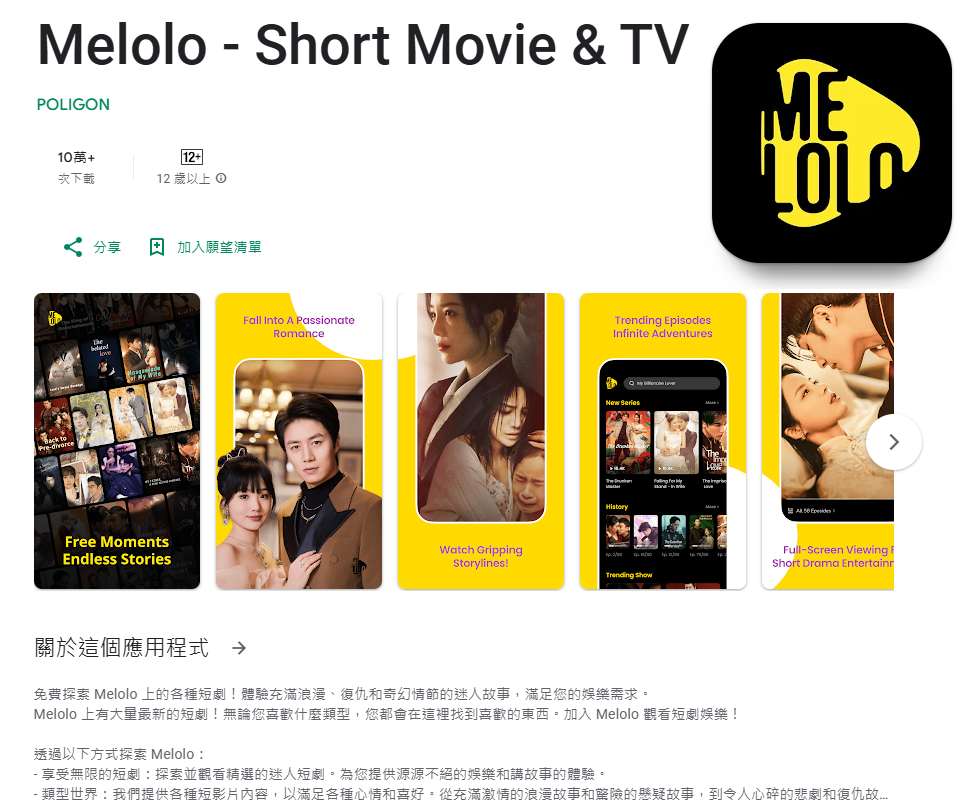This screenshot has width=962, height=810.
Task: Expand the 關於這個應用程式 section arrow
Action: coord(239,648)
